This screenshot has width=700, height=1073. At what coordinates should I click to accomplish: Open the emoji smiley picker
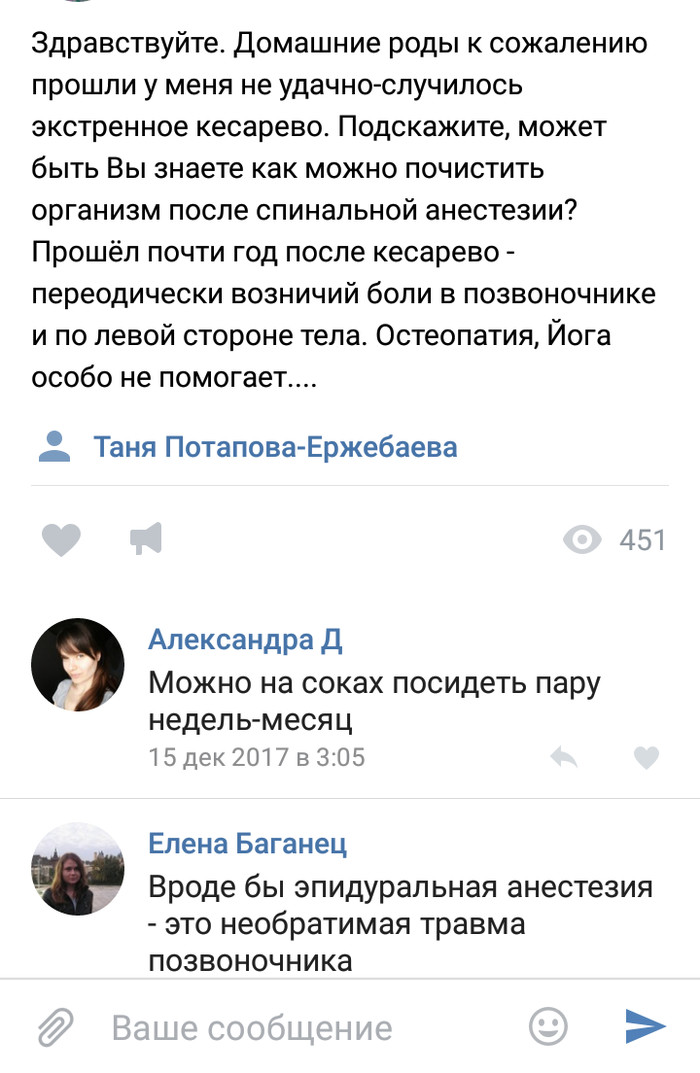548,1026
